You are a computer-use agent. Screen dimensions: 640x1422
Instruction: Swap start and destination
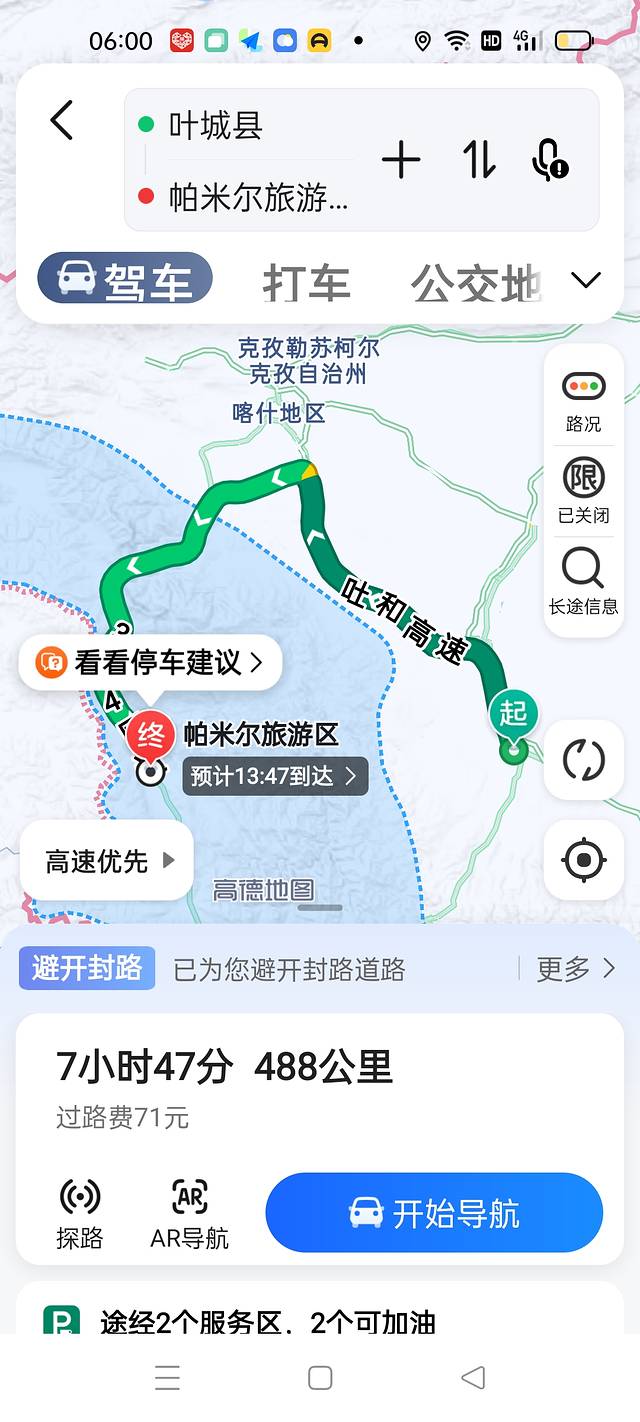(x=479, y=160)
